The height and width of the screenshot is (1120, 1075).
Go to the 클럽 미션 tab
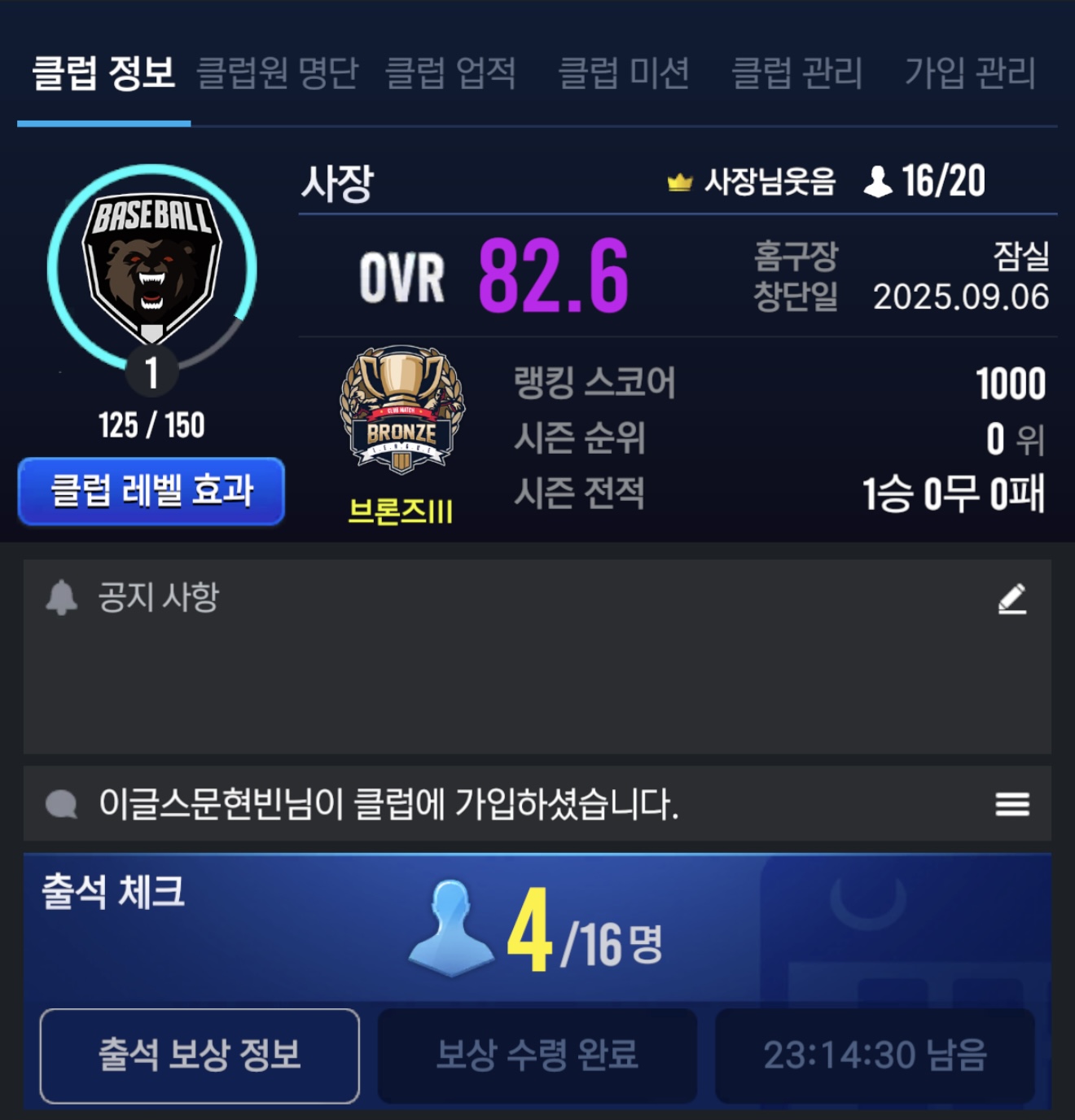coord(624,73)
